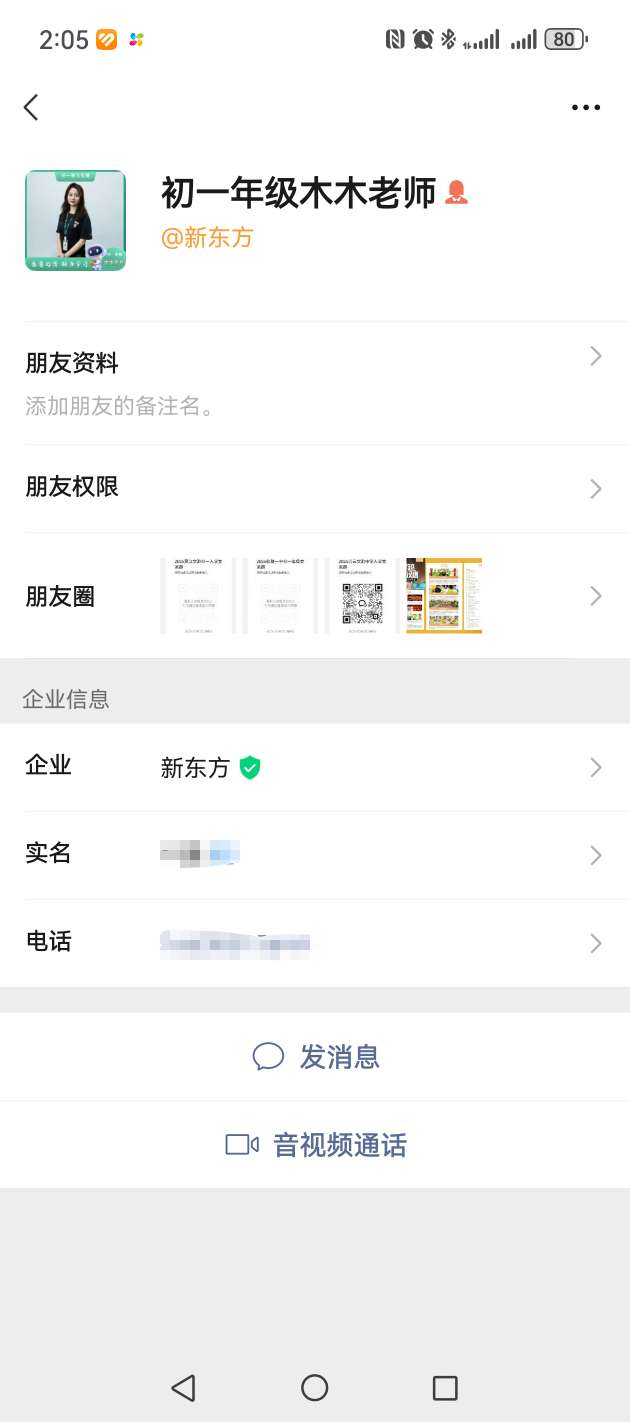This screenshot has width=630, height=1422.
Task: Open the system recent apps view
Action: [x=445, y=1387]
